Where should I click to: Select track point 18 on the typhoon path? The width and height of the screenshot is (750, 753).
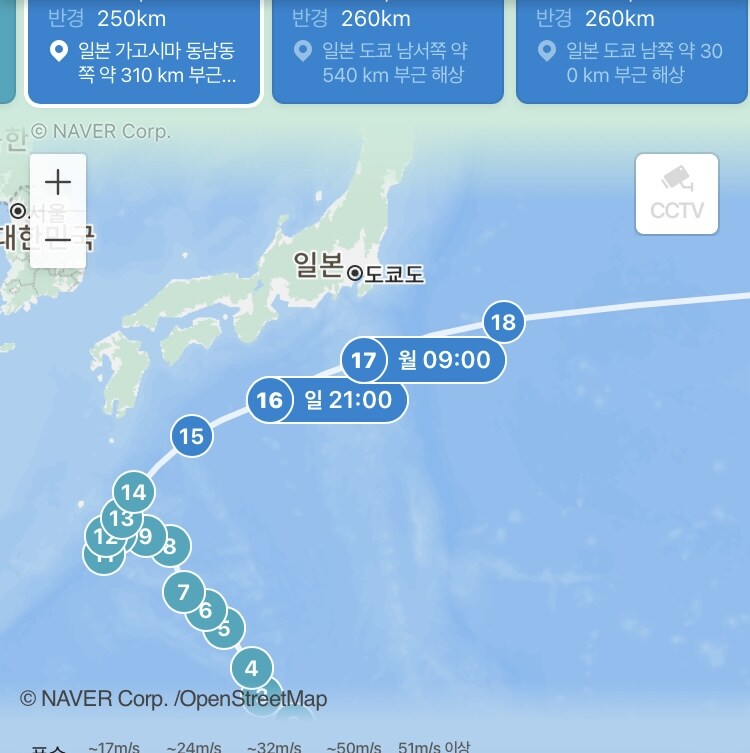504,322
